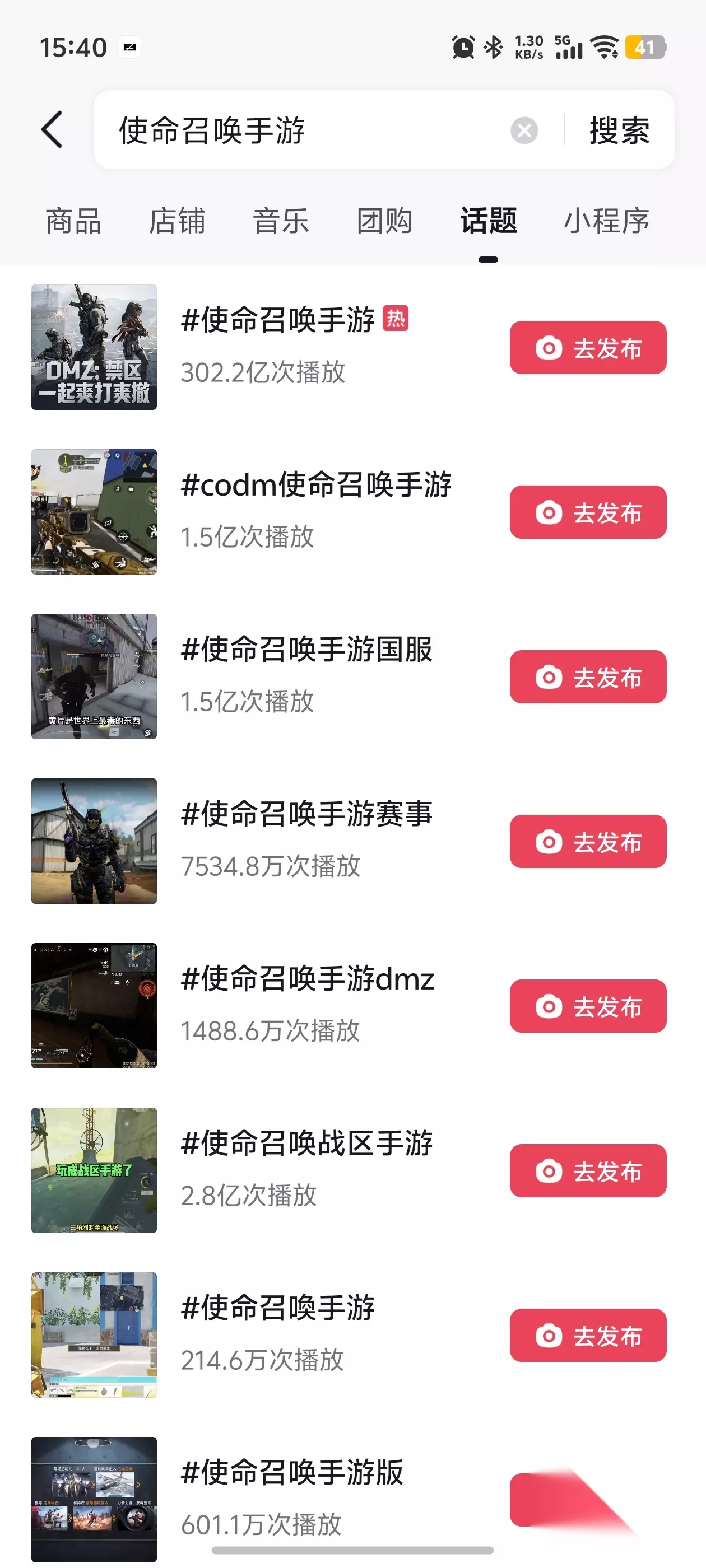This screenshot has height=1568, width=706.
Task: Open the topic #使命召唤手游赛事
Action: pyautogui.click(x=306, y=814)
